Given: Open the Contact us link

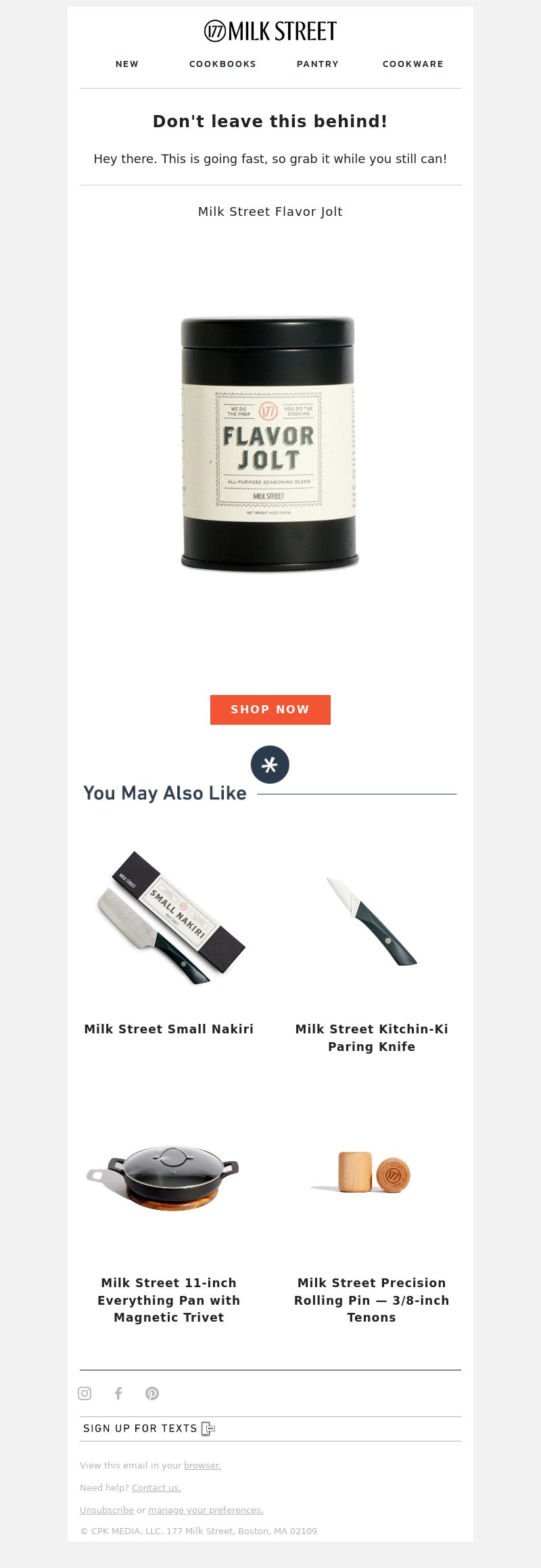Looking at the screenshot, I should click(x=156, y=1487).
